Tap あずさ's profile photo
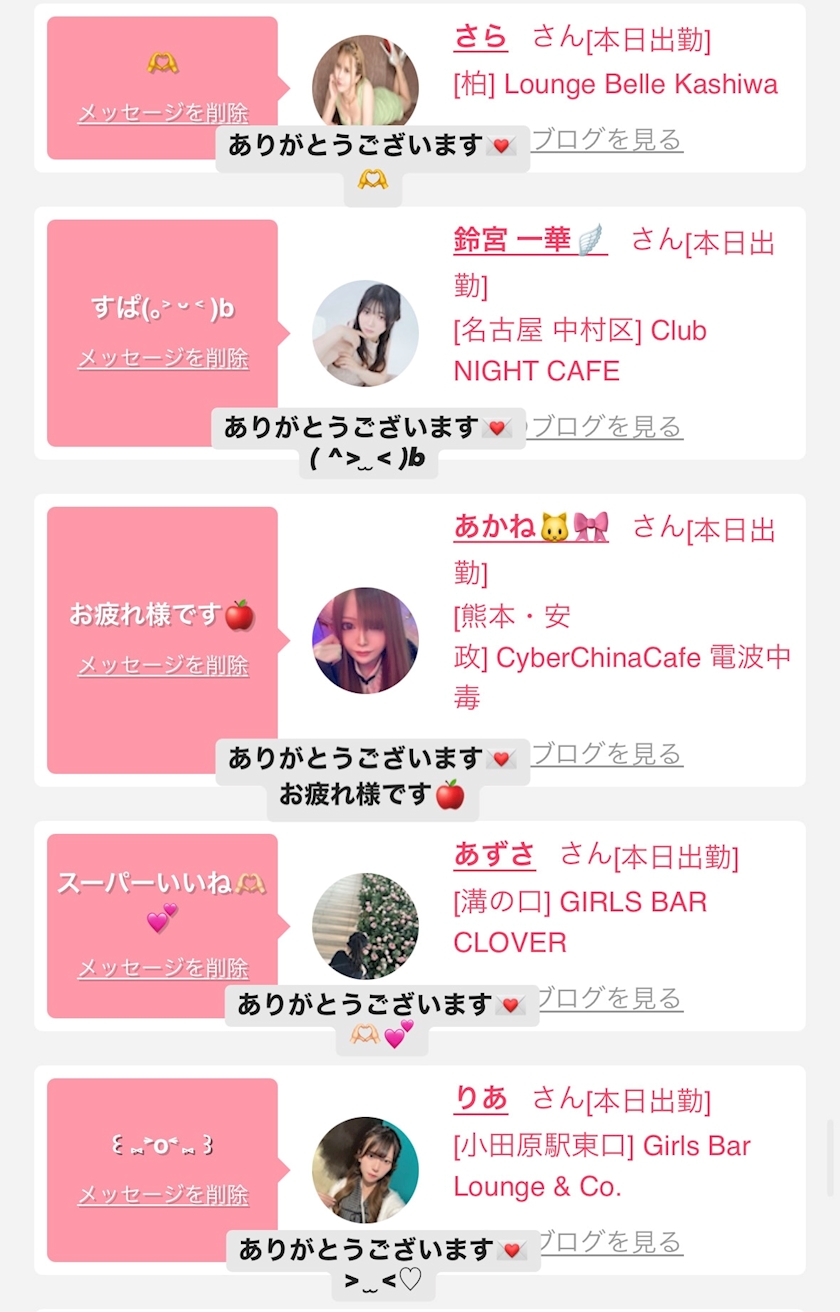840x1312 pixels. coord(365,926)
